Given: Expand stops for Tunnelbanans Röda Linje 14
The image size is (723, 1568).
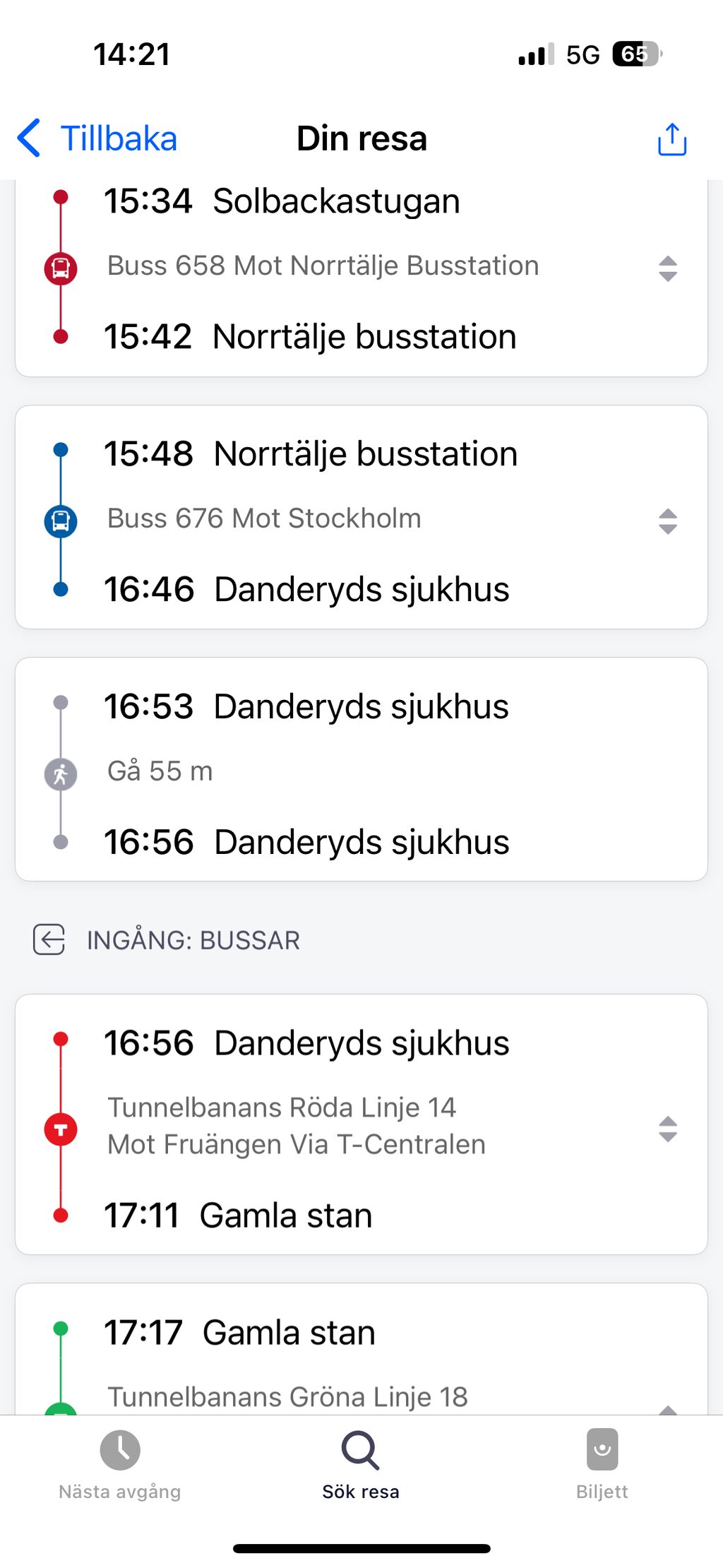Looking at the screenshot, I should (667, 1129).
